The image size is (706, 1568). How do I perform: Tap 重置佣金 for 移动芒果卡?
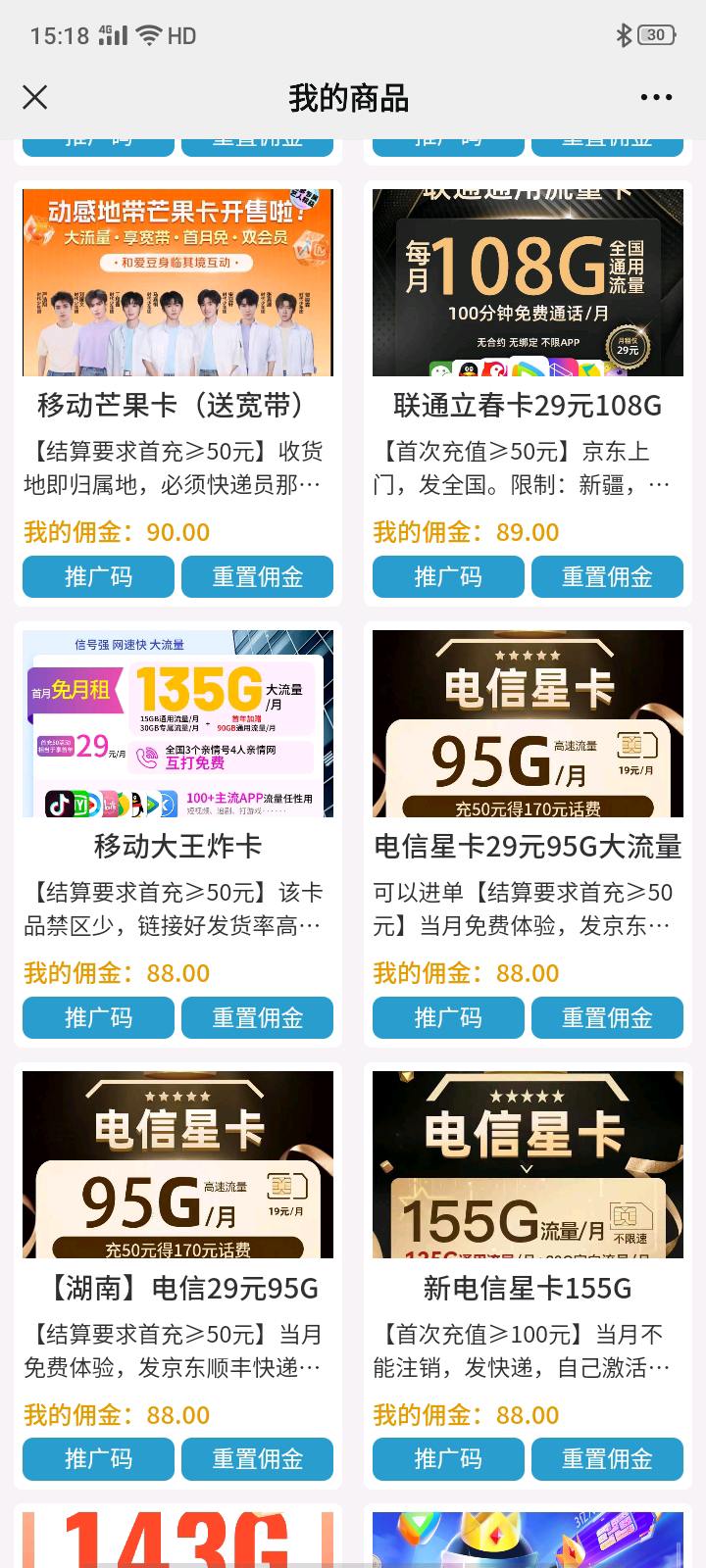[257, 576]
